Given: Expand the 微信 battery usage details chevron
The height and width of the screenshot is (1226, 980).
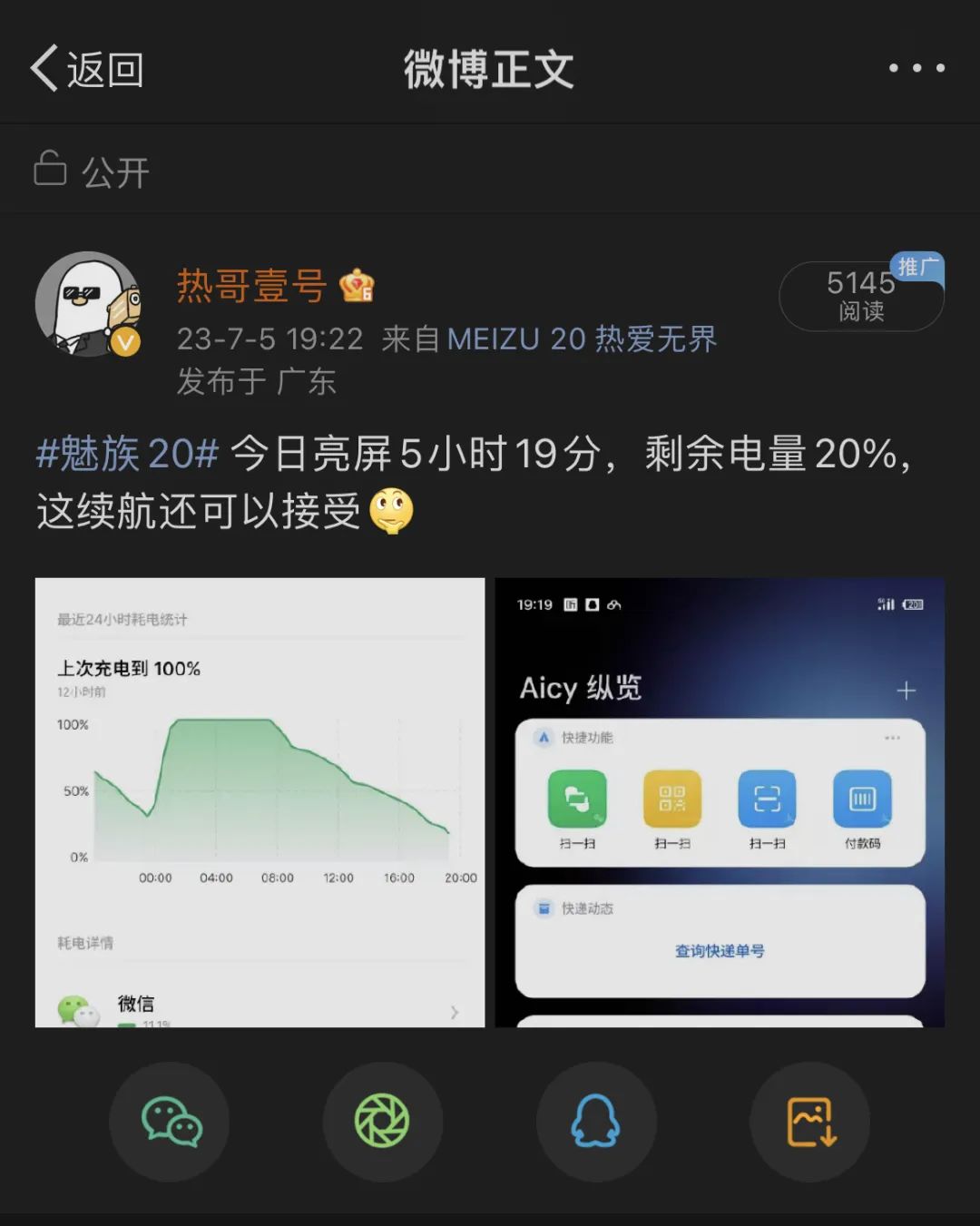Looking at the screenshot, I should [x=456, y=1011].
